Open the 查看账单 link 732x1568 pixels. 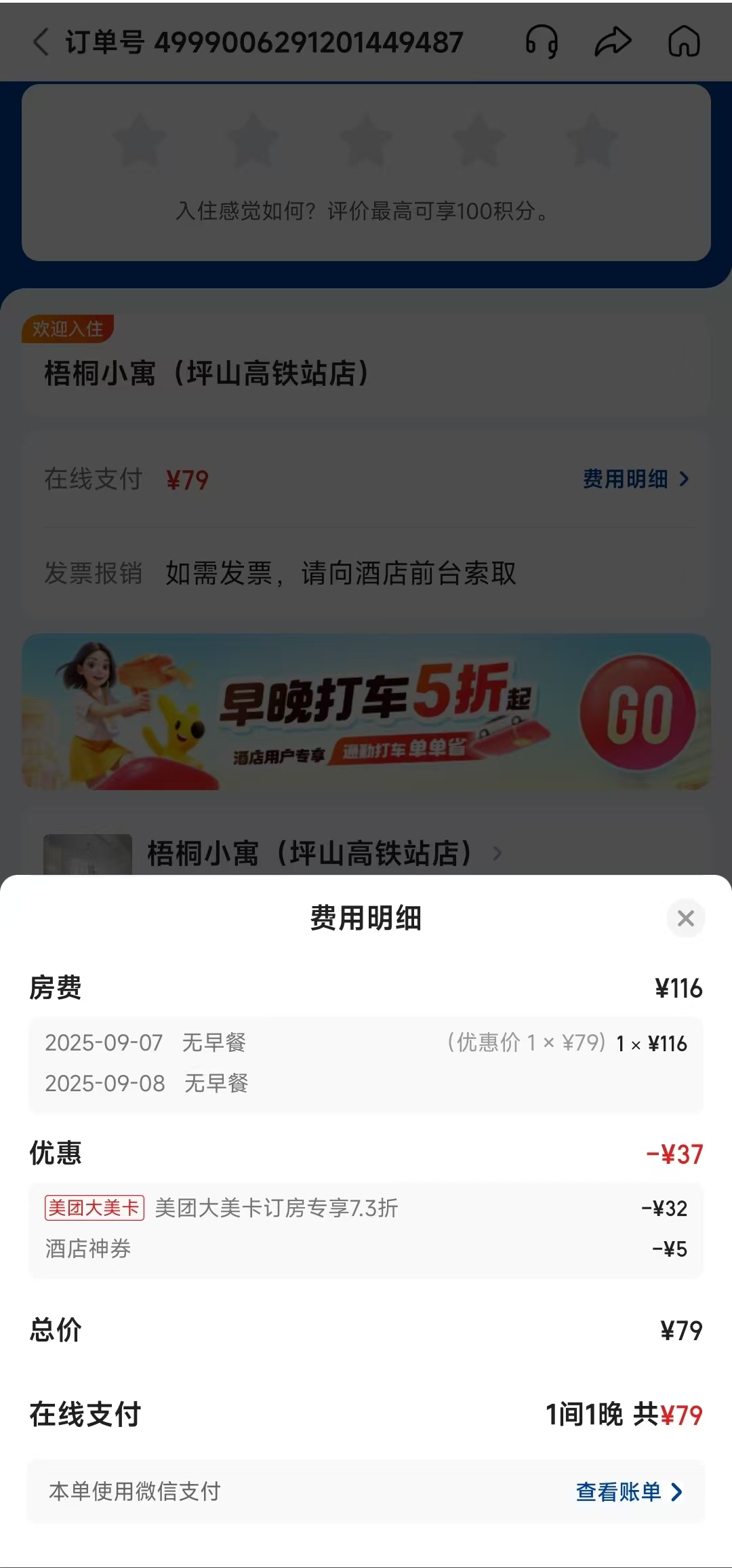(x=628, y=1491)
